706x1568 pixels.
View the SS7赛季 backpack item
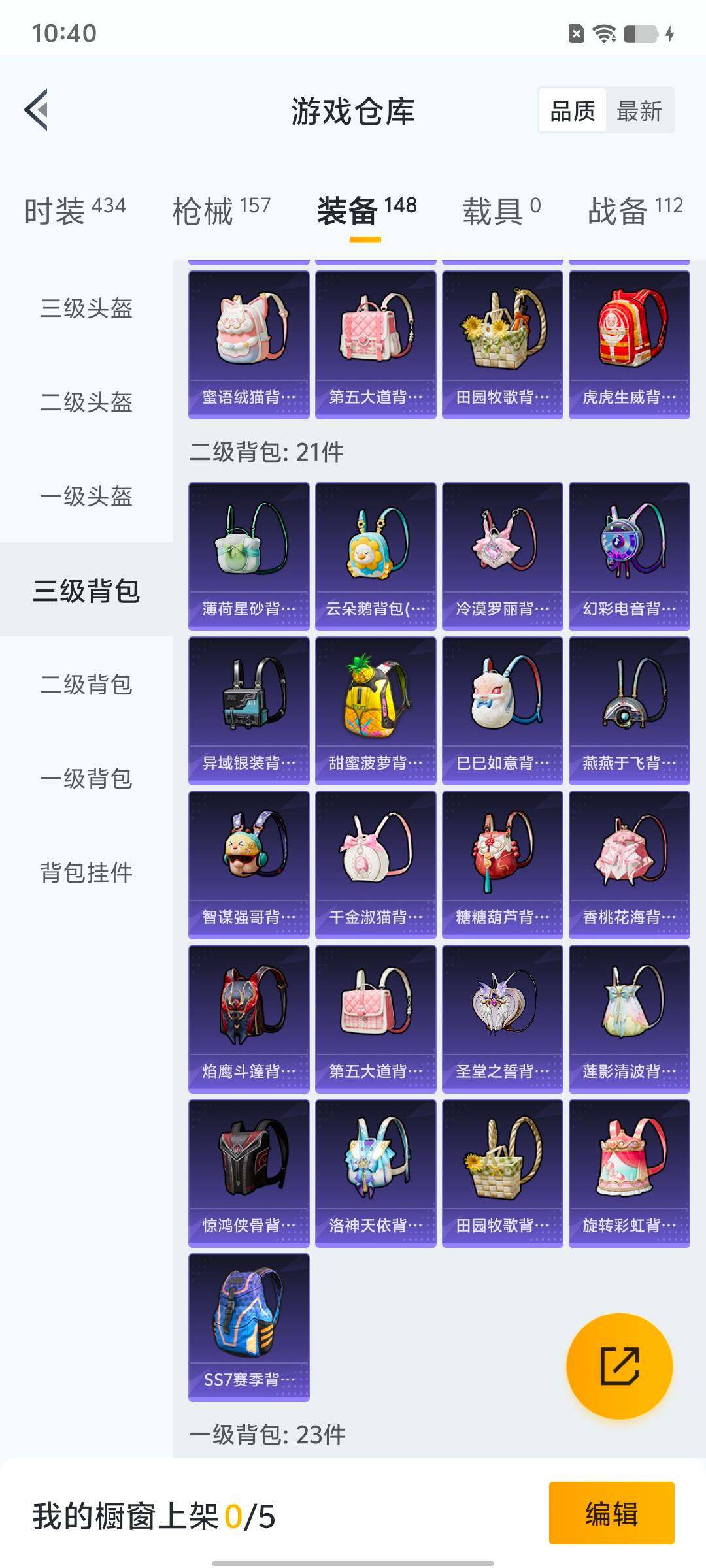(248, 1327)
